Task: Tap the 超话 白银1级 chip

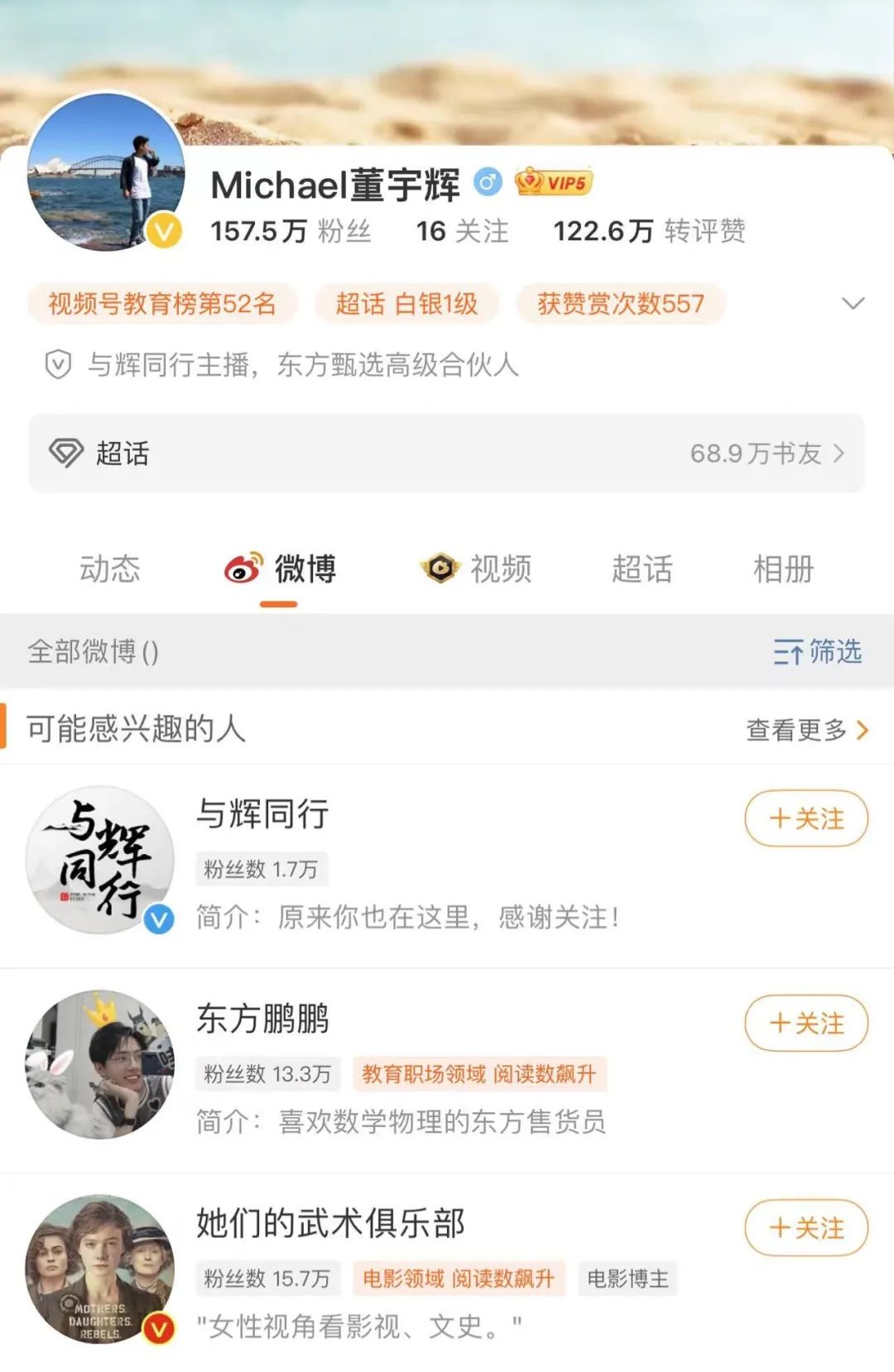Action: coord(406,304)
